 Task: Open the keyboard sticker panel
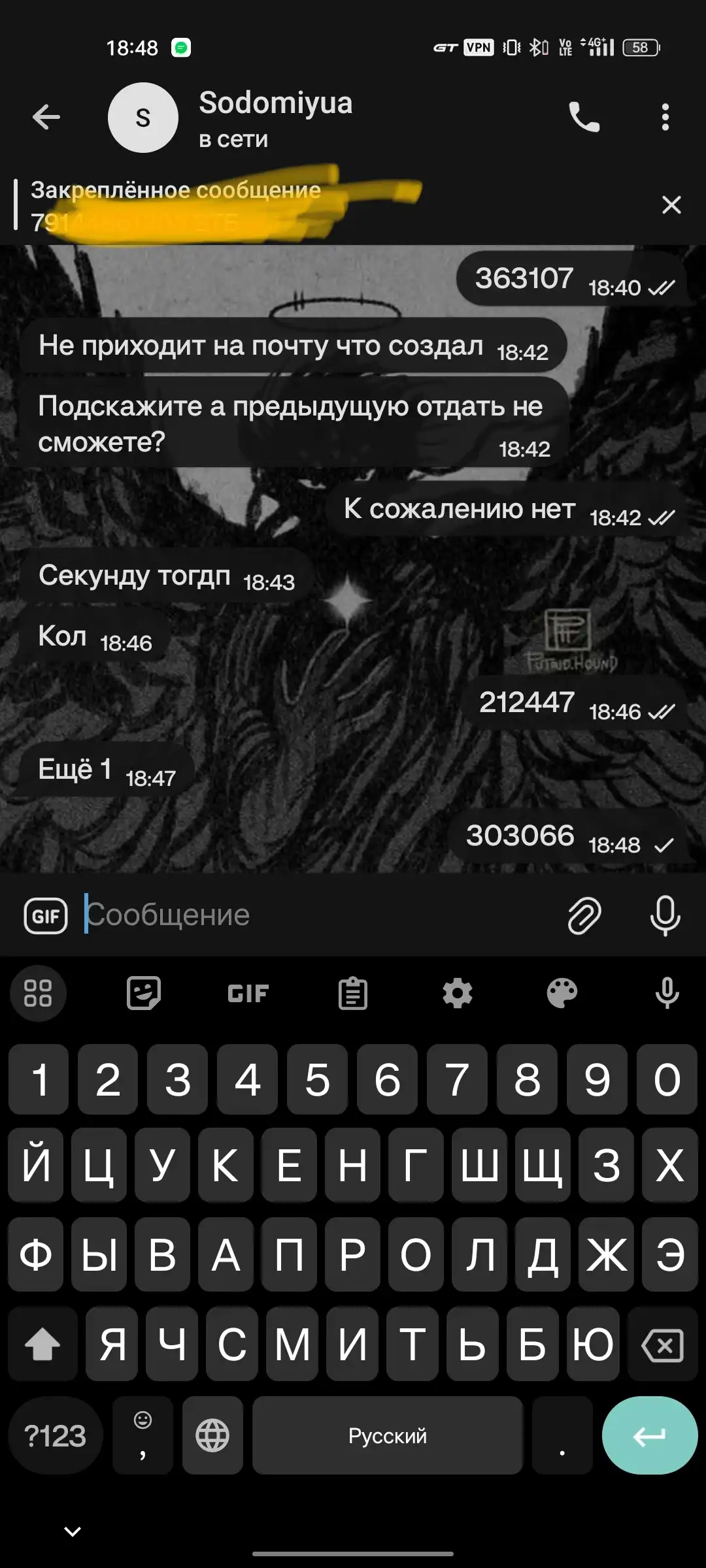[144, 994]
